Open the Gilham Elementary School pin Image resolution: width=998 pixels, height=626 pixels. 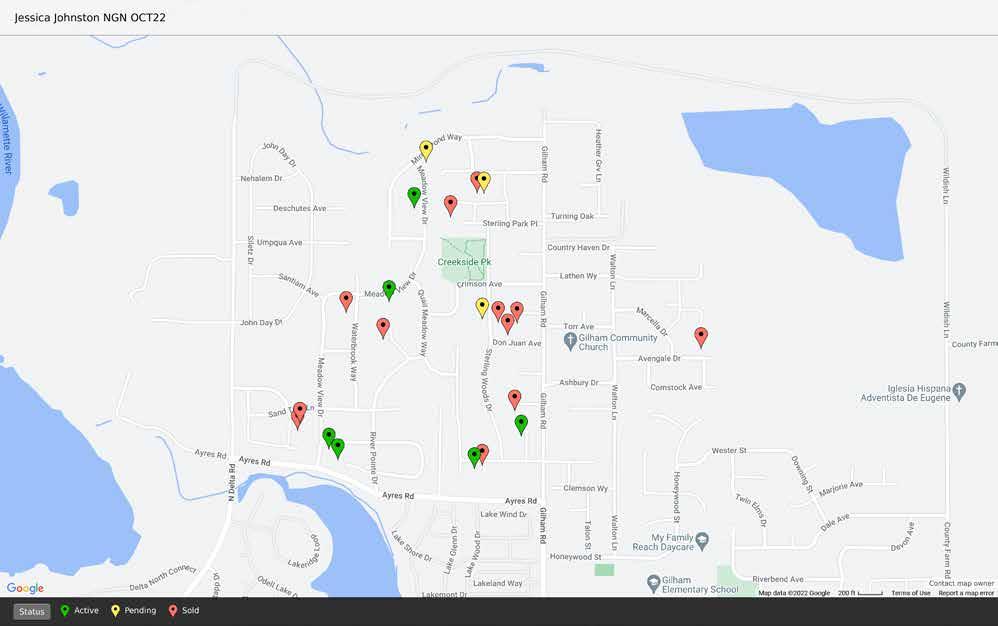[x=653, y=583]
